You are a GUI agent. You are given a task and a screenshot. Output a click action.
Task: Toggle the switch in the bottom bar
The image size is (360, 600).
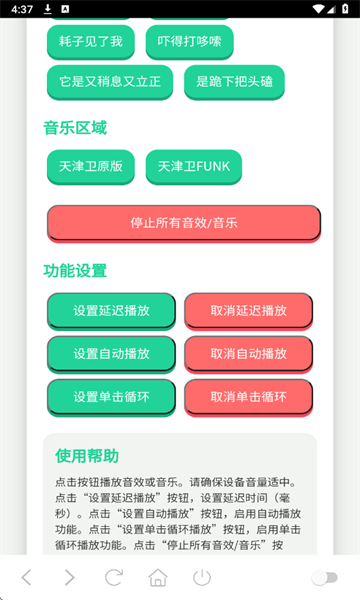324,578
